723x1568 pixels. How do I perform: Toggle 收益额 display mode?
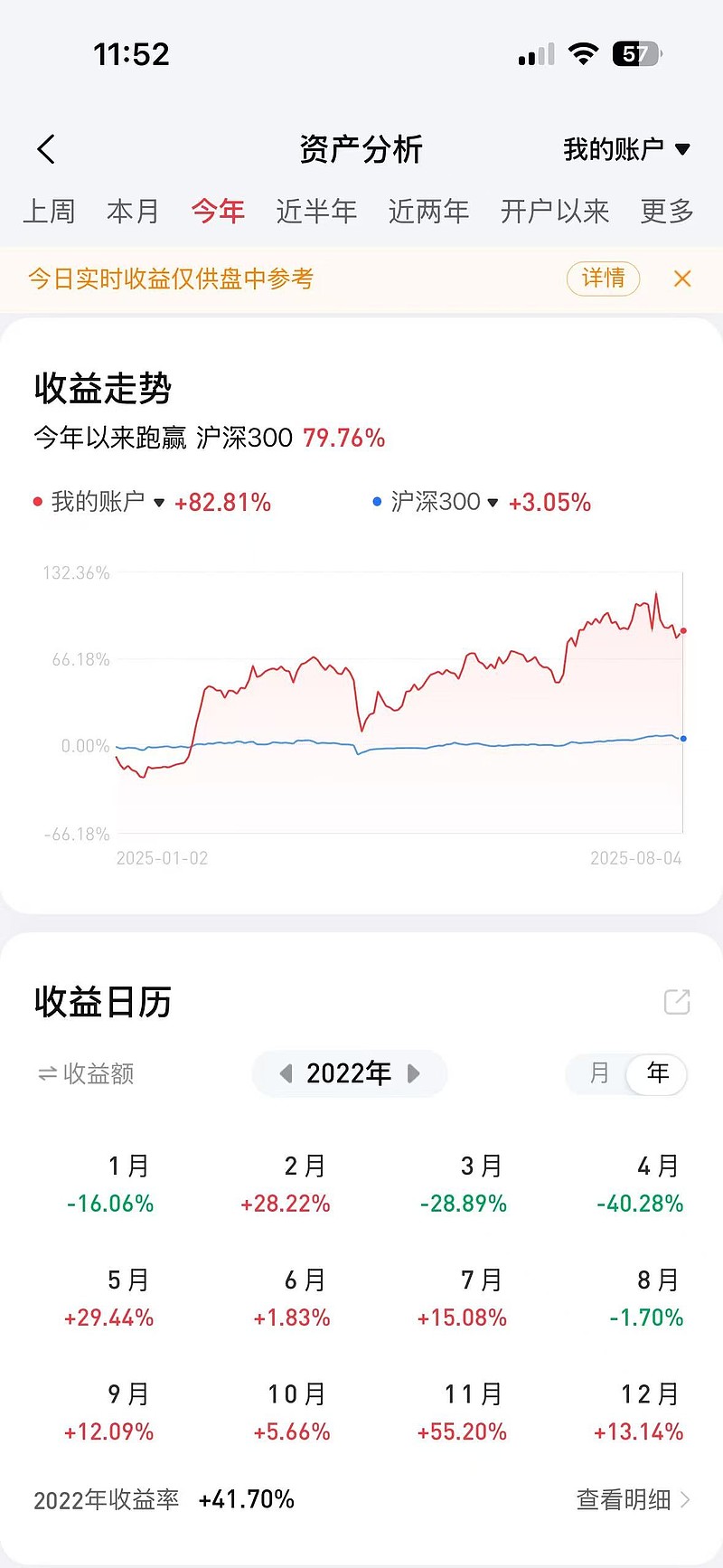click(x=86, y=1073)
